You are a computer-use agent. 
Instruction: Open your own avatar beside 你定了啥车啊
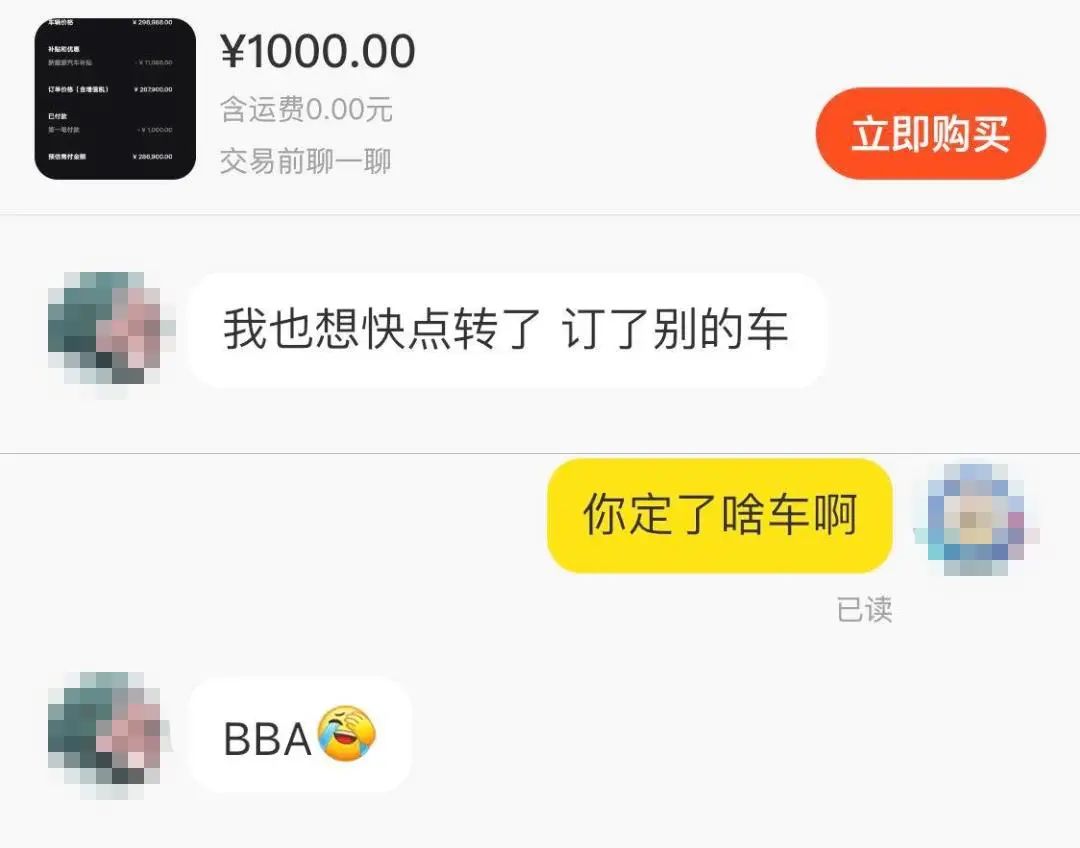coord(976,520)
